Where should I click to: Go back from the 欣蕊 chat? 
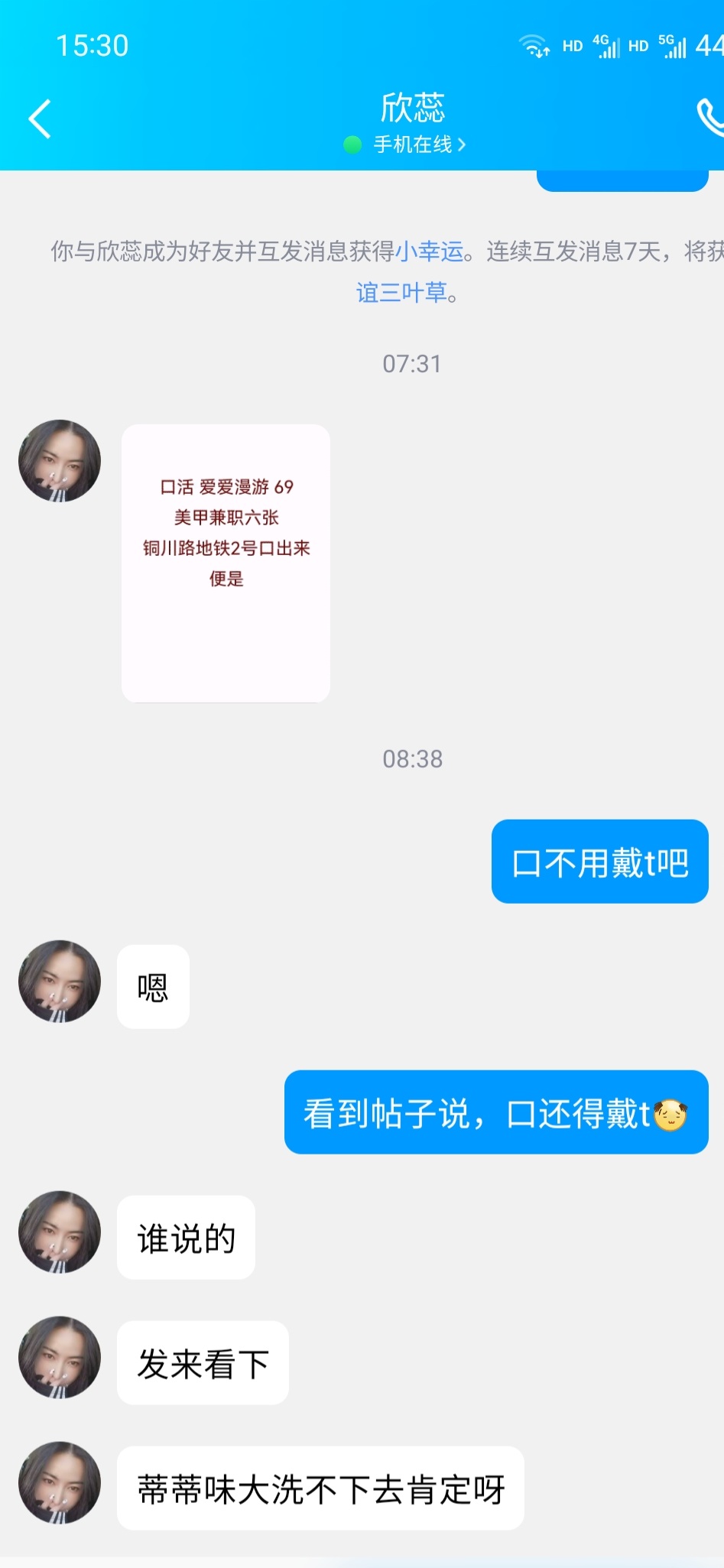coord(40,119)
